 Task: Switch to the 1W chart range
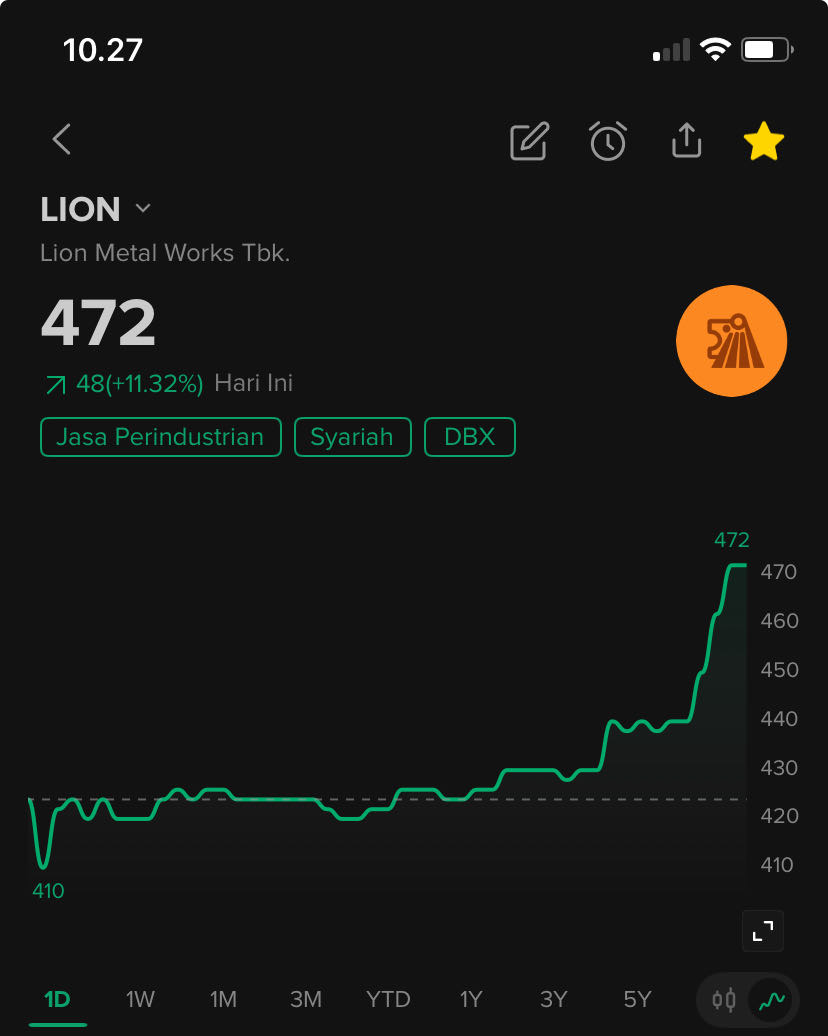140,999
